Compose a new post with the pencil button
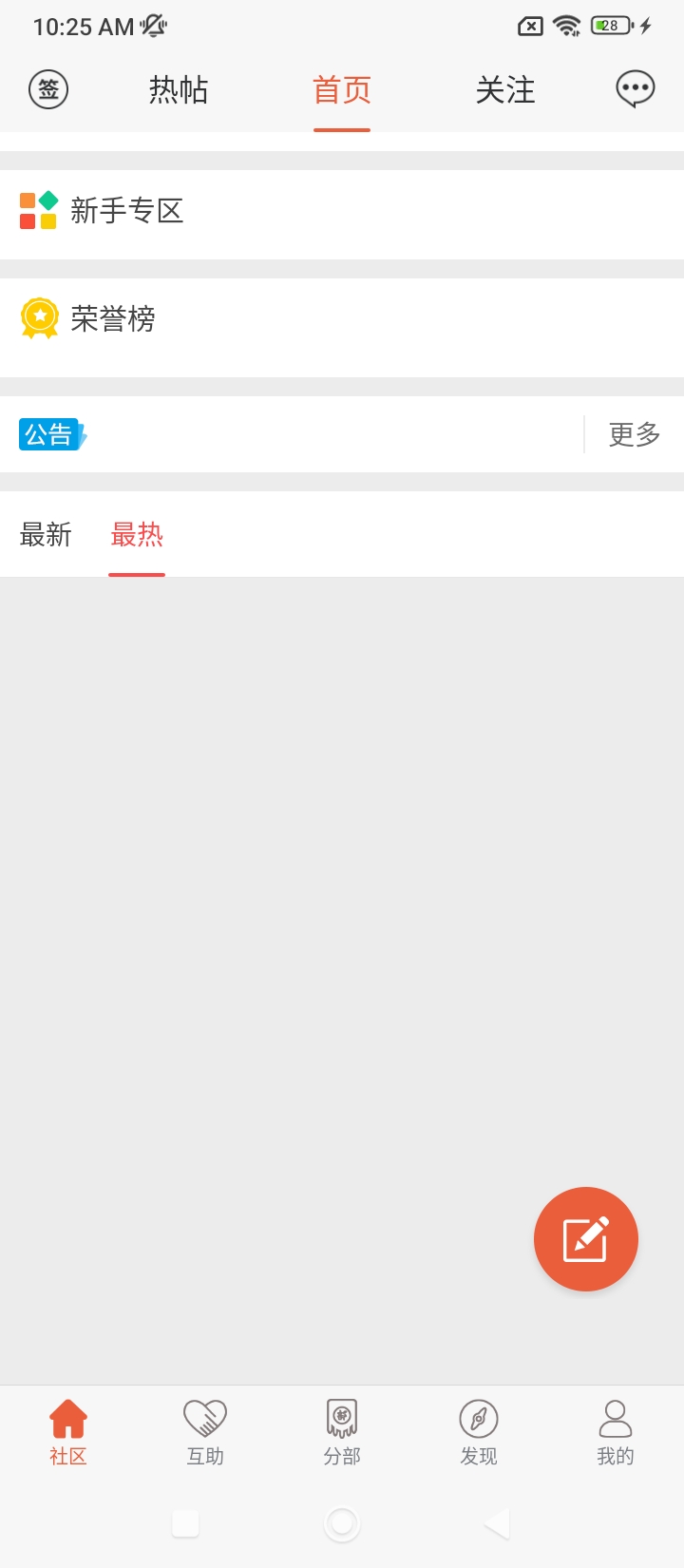Viewport: 684px width, 1568px height. click(585, 1238)
